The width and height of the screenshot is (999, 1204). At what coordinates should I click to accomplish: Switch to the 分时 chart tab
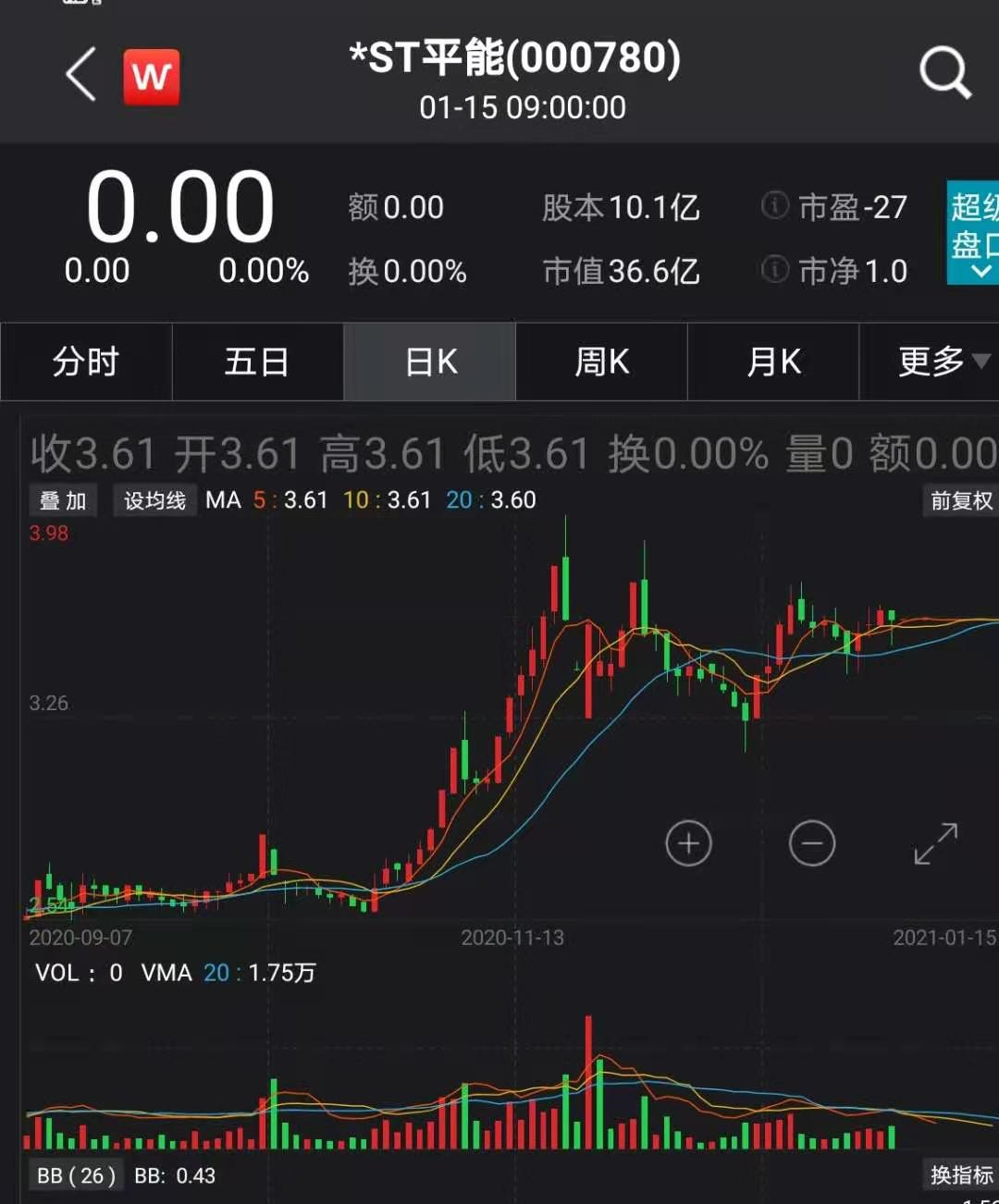click(86, 362)
